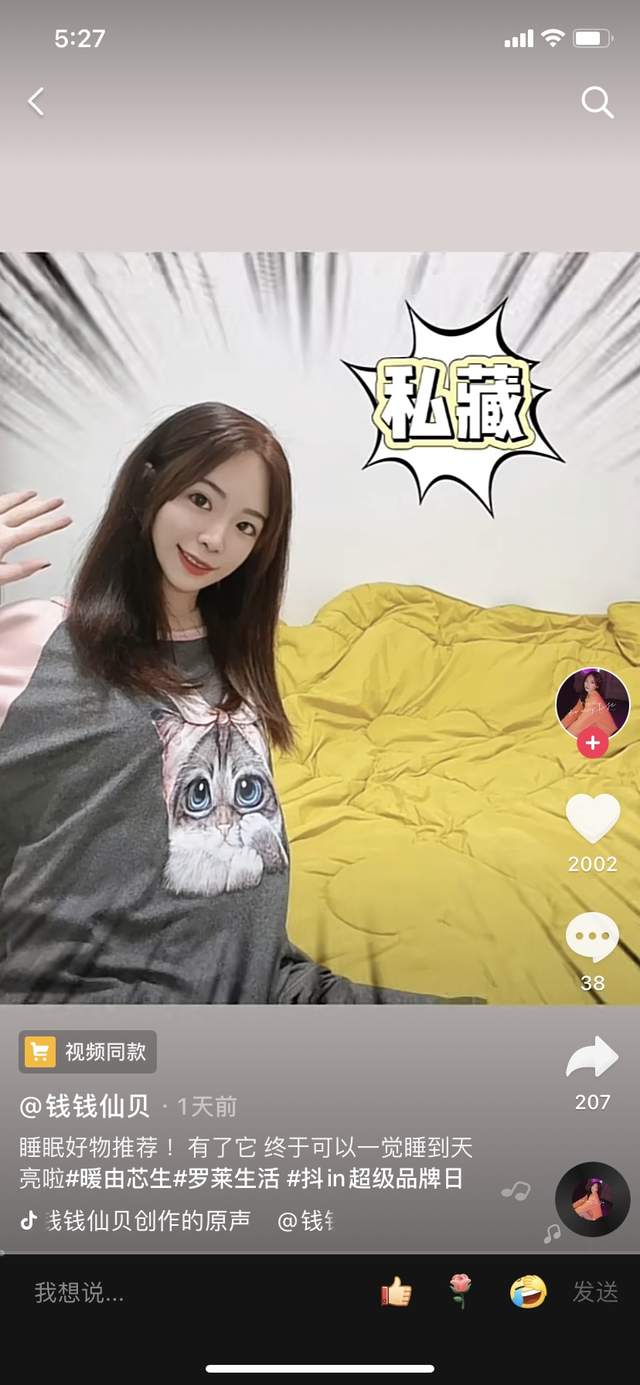Go back using the top-left arrow
640x1385 pixels.
pyautogui.click(x=36, y=101)
